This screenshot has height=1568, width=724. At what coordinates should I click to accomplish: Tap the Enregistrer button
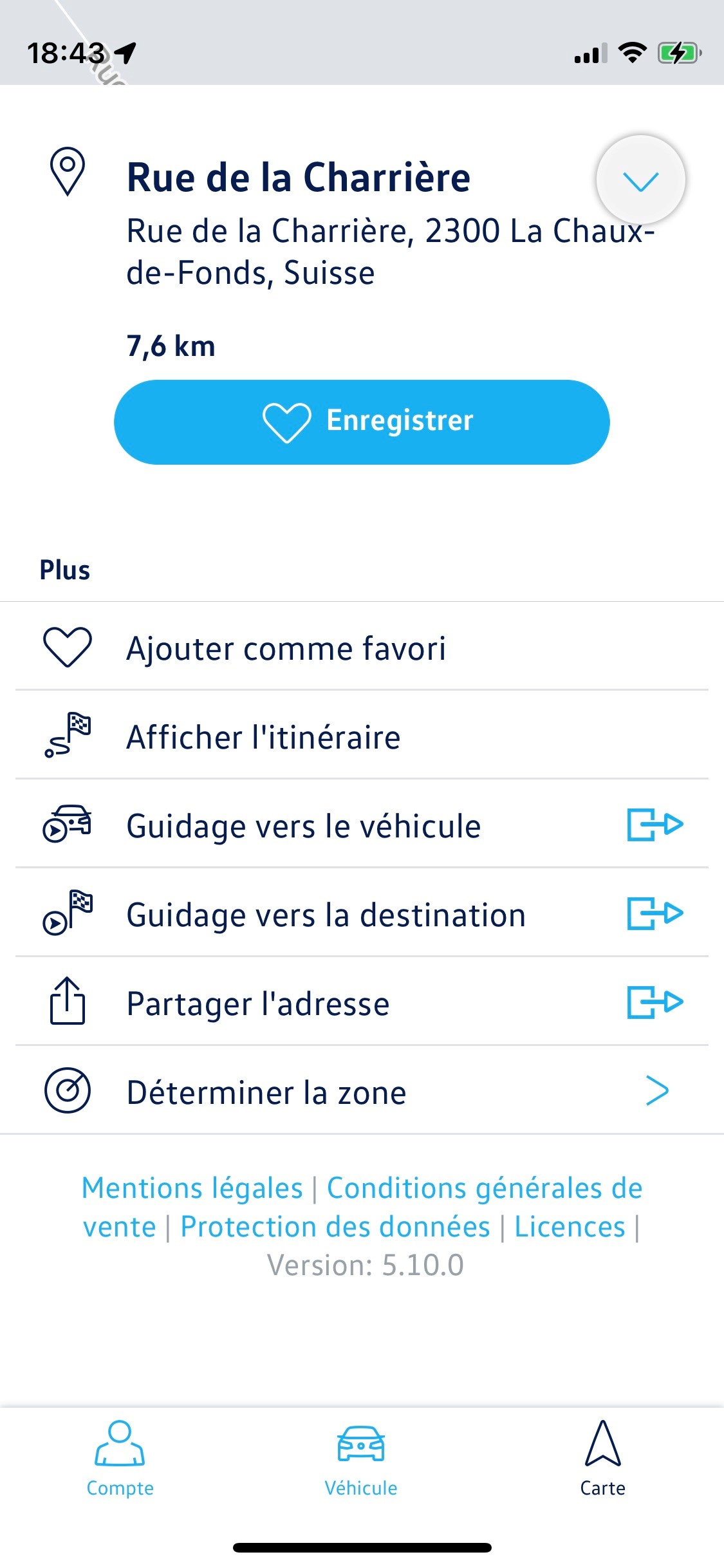pos(362,422)
